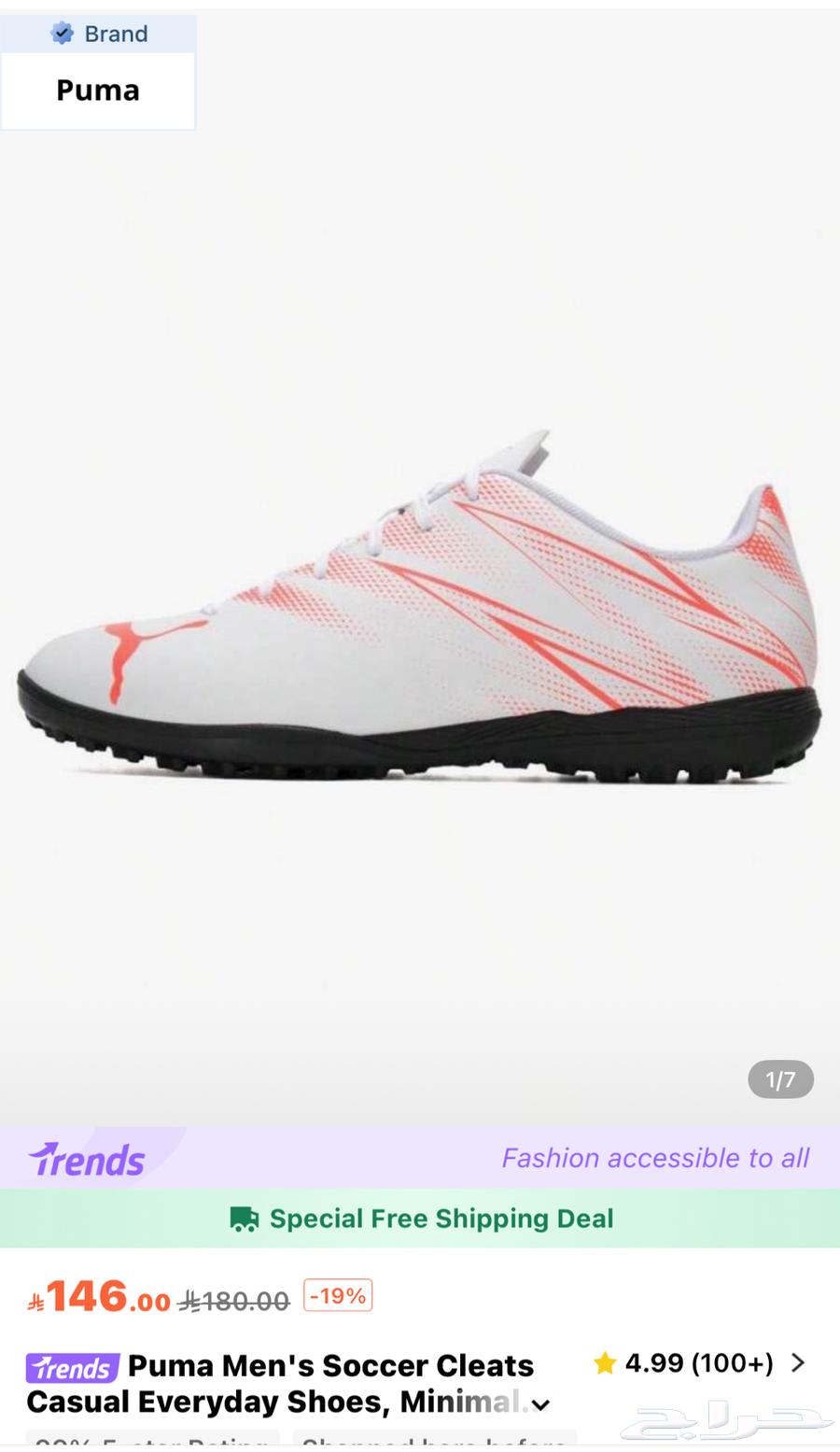Screen dimensions: 840x1452
Task: View the Puma soccer shoe image fullscreen
Action: click(x=420, y=607)
